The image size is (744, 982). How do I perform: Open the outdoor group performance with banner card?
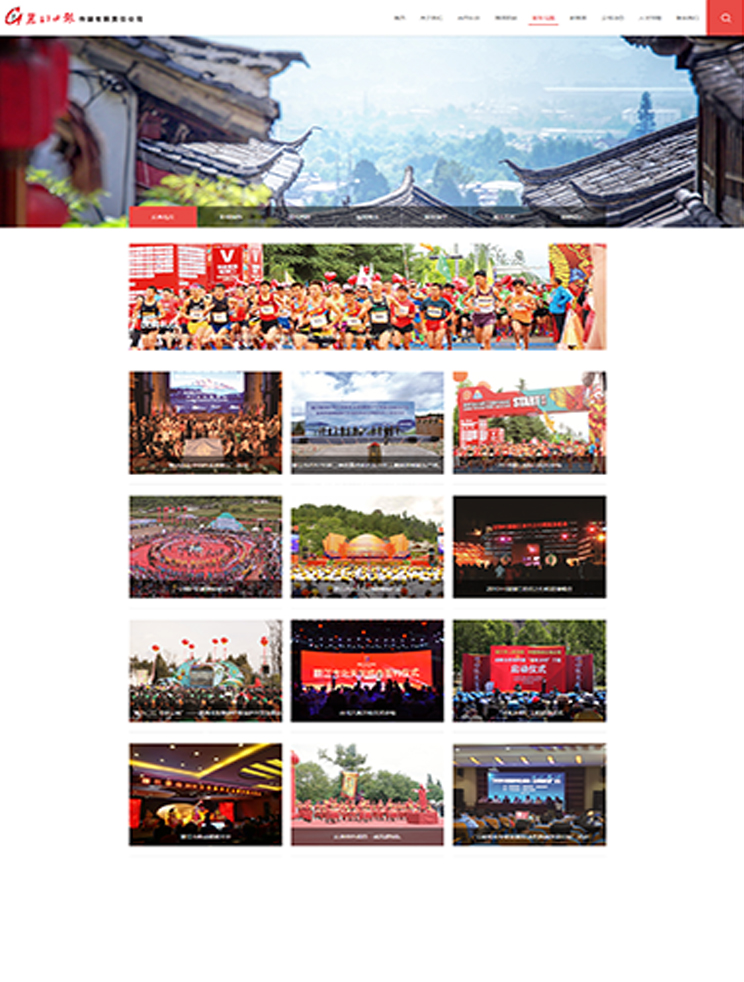[367, 794]
